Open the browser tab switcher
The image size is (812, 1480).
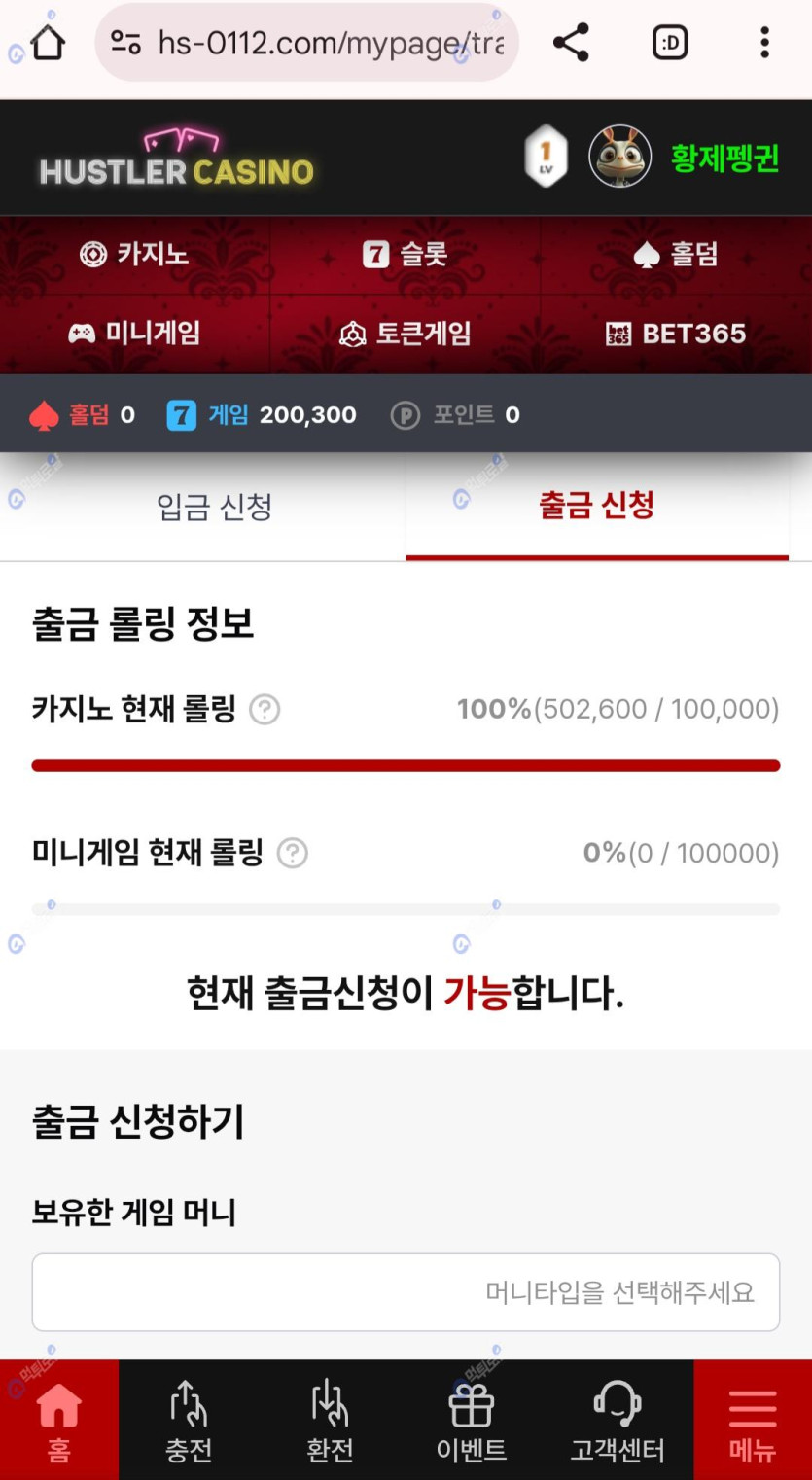670,43
